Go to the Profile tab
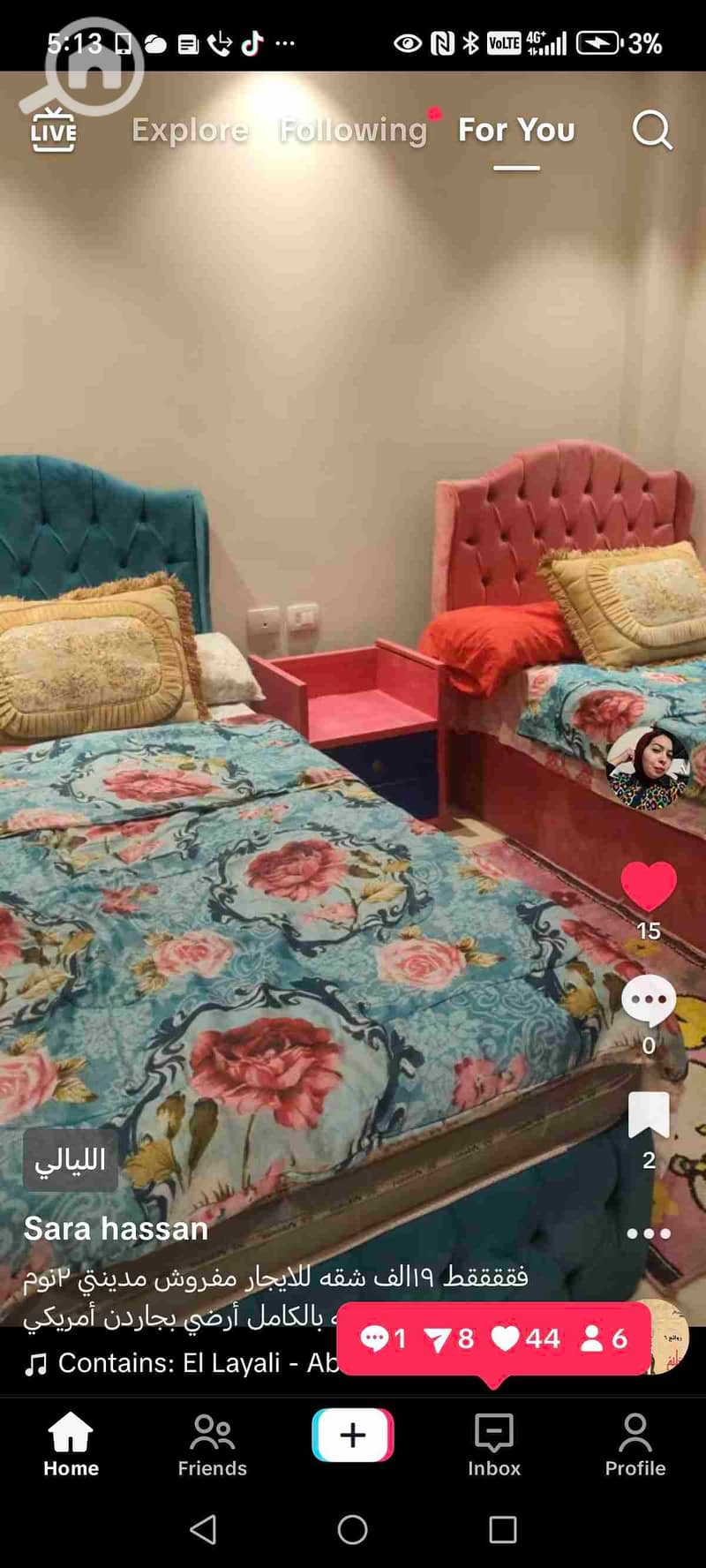Image resolution: width=706 pixels, height=1568 pixels. pos(635,1444)
